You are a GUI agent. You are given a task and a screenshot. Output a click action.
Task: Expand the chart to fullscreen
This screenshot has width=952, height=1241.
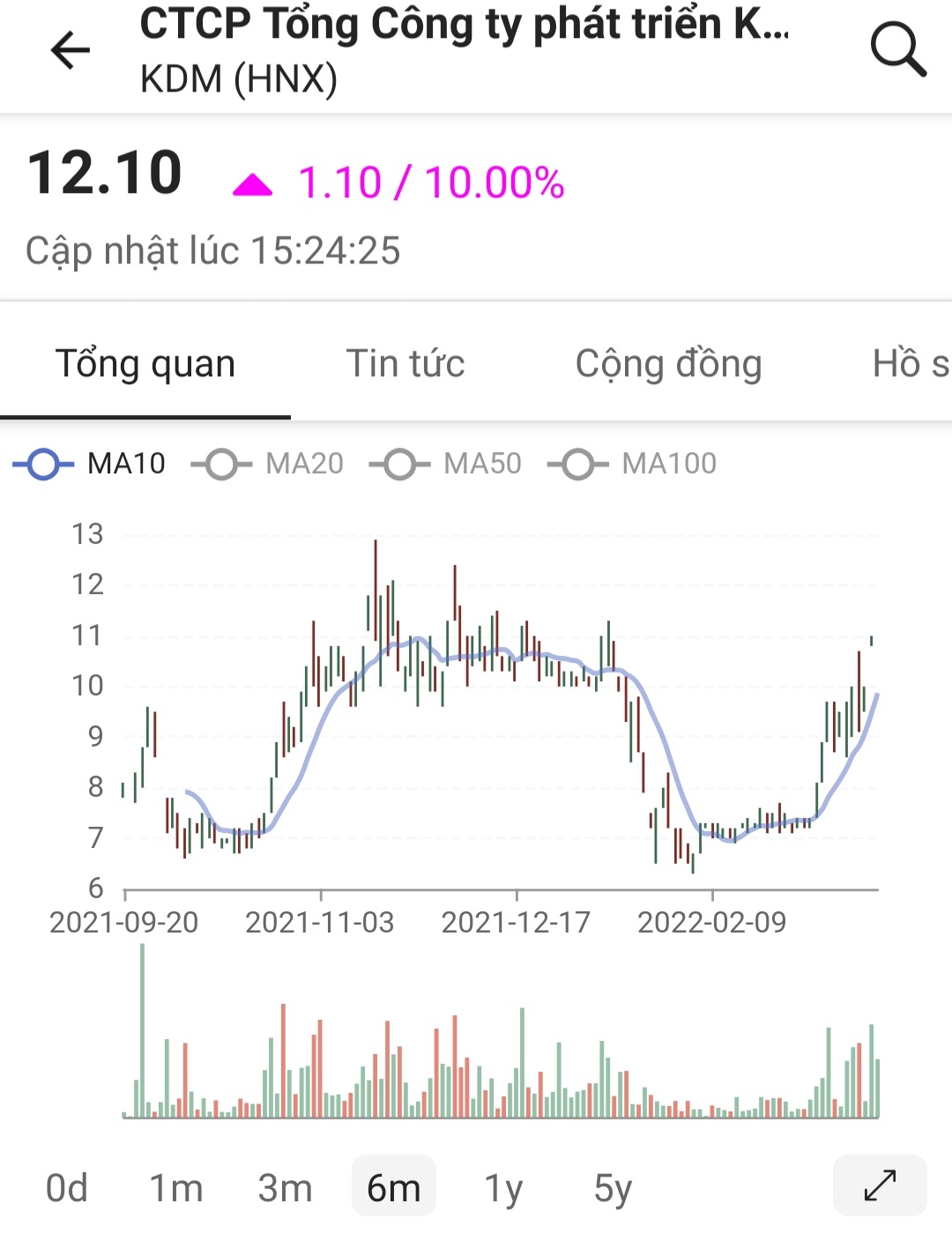pyautogui.click(x=879, y=1185)
